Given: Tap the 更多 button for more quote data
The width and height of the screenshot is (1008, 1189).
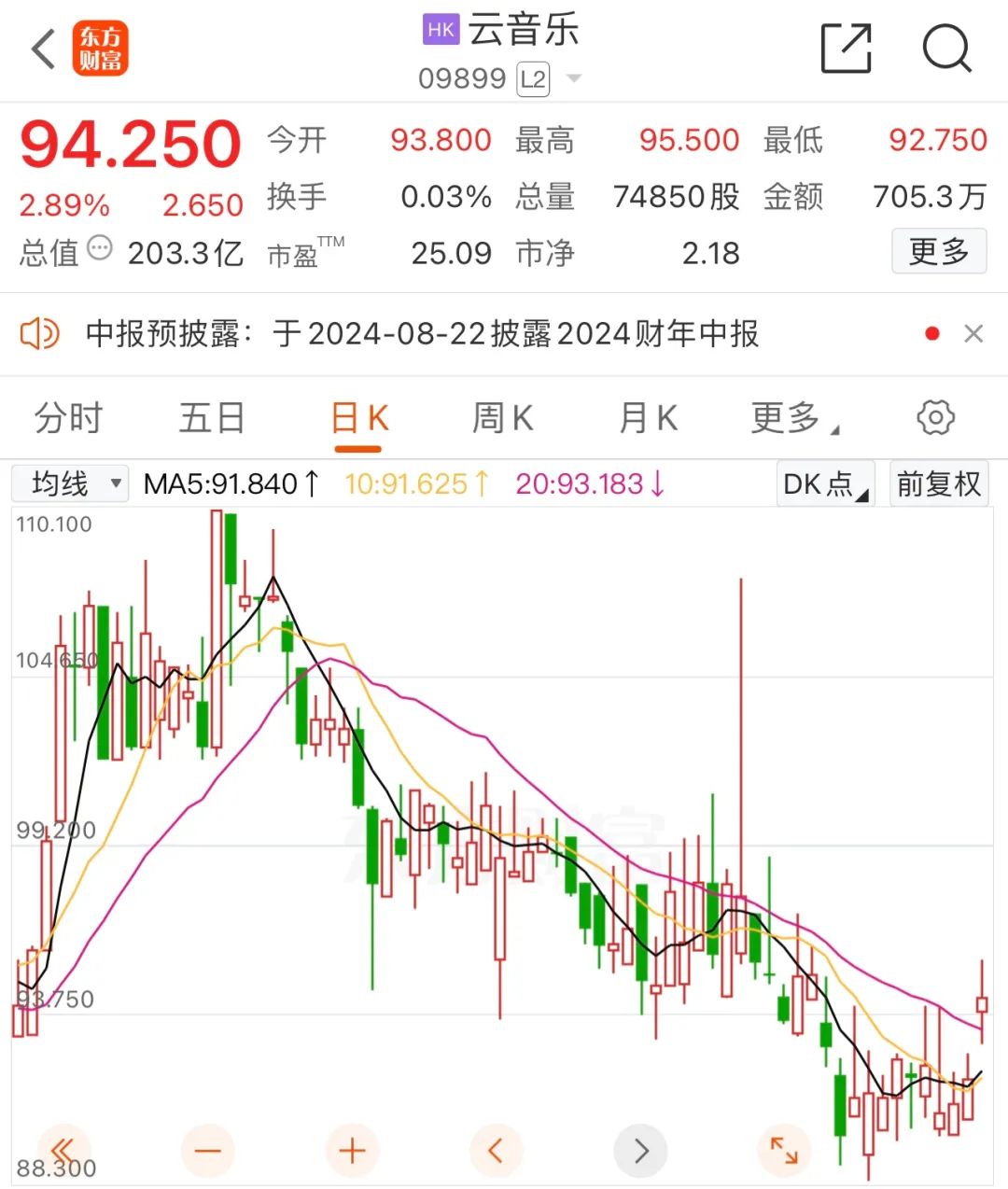Looking at the screenshot, I should 938,251.
